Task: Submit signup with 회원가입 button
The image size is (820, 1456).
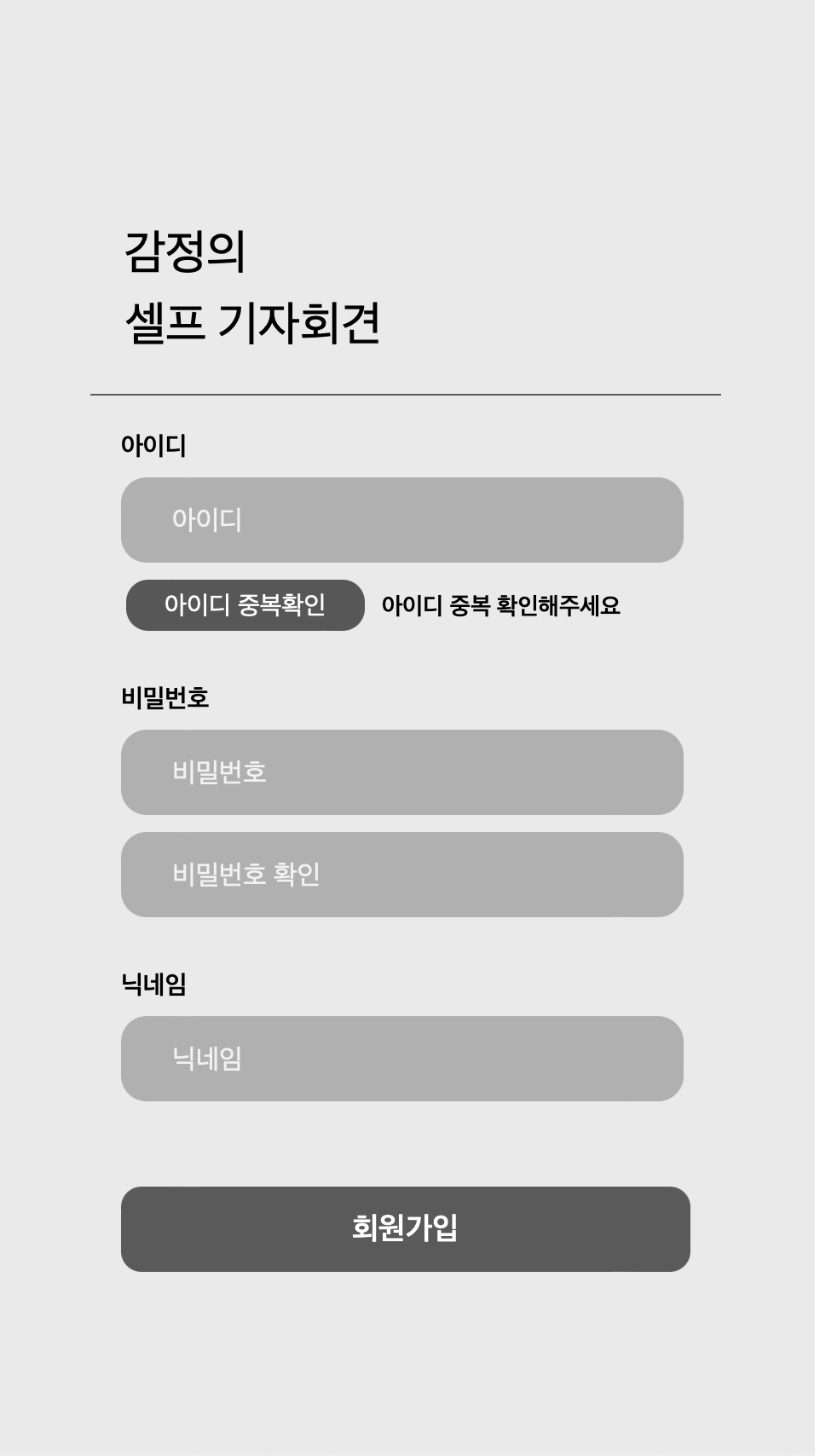Action: pos(405,1229)
